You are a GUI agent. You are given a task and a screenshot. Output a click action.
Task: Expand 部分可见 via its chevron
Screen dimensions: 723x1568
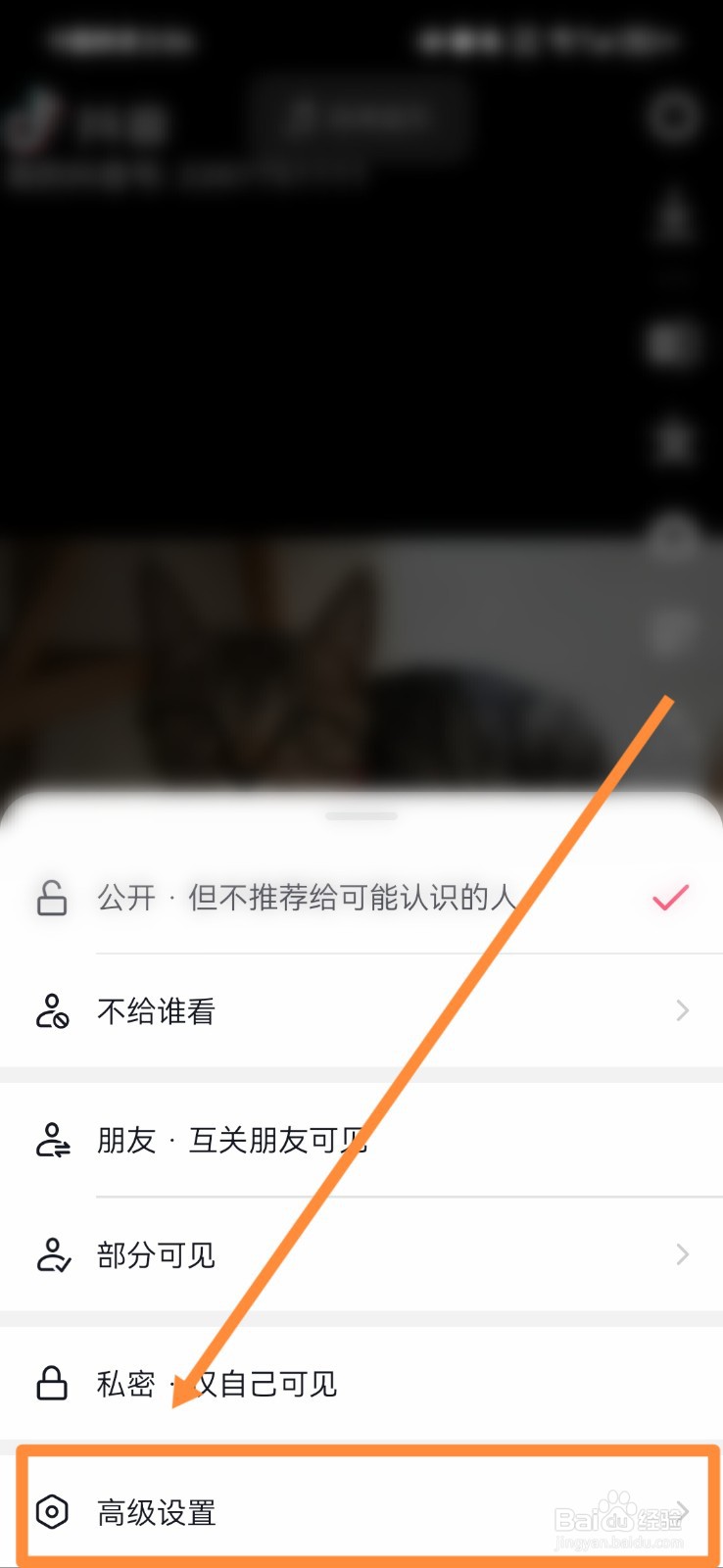(683, 1254)
